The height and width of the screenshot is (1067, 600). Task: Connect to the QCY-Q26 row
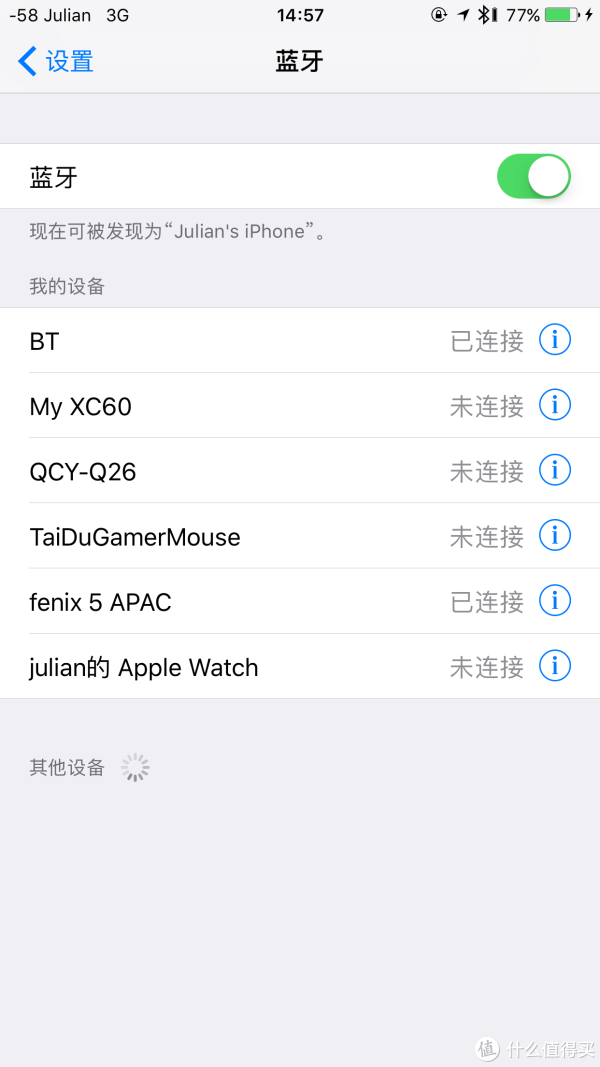click(x=300, y=471)
